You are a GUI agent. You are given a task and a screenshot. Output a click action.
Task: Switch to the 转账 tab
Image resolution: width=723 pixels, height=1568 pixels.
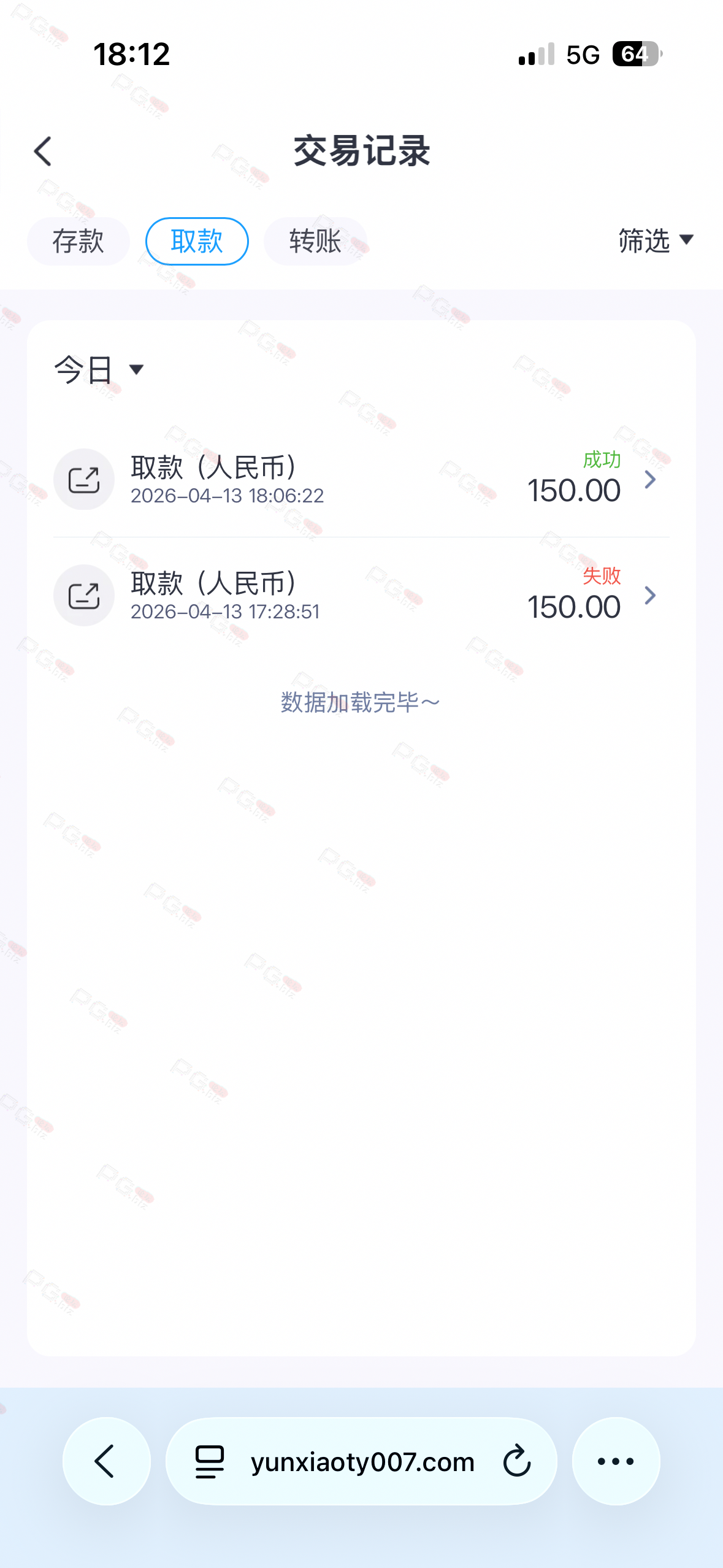(x=315, y=241)
